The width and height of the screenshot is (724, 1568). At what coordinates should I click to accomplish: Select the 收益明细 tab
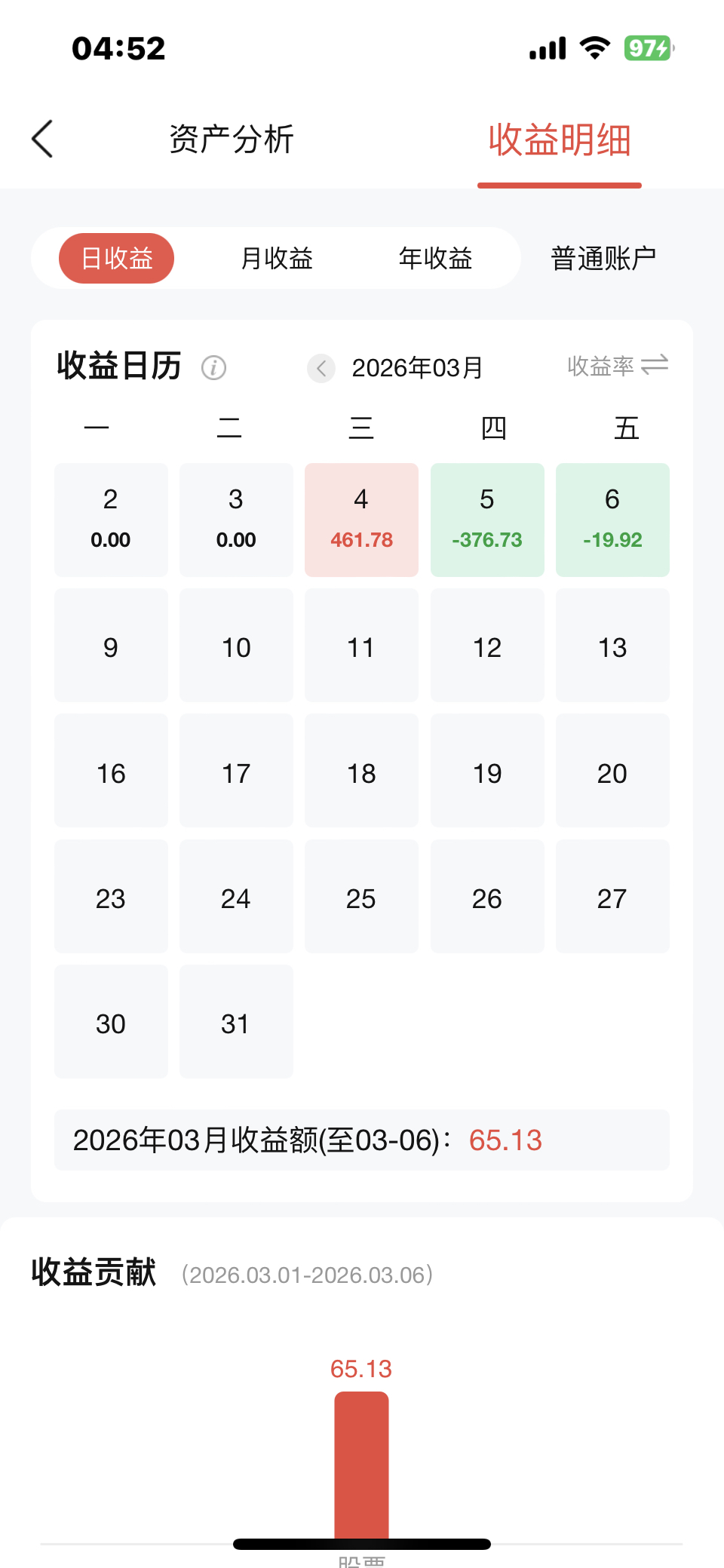(x=559, y=141)
